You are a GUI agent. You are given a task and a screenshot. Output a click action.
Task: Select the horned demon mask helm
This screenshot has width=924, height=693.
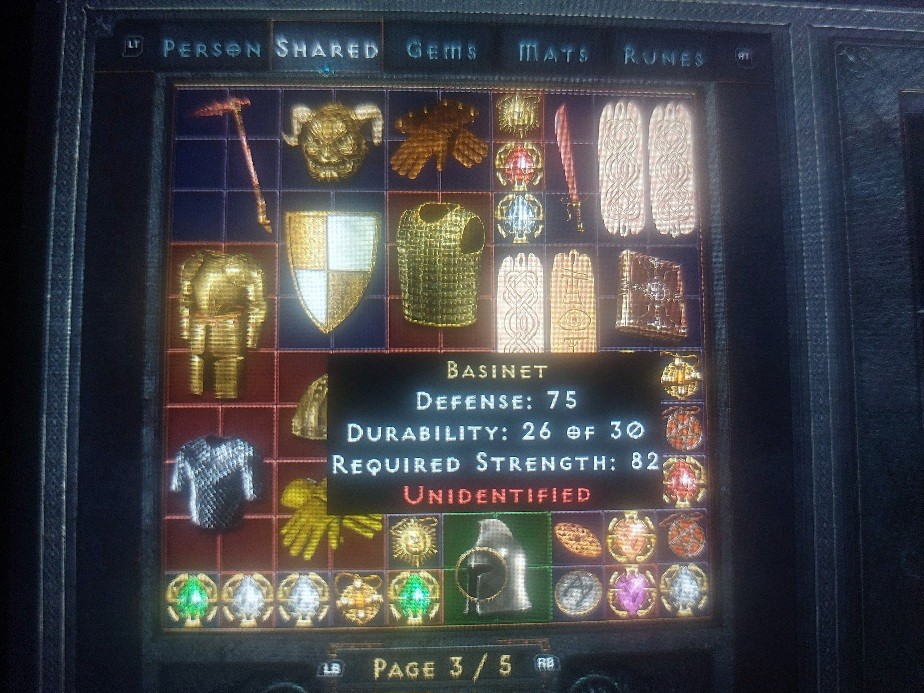click(x=332, y=140)
